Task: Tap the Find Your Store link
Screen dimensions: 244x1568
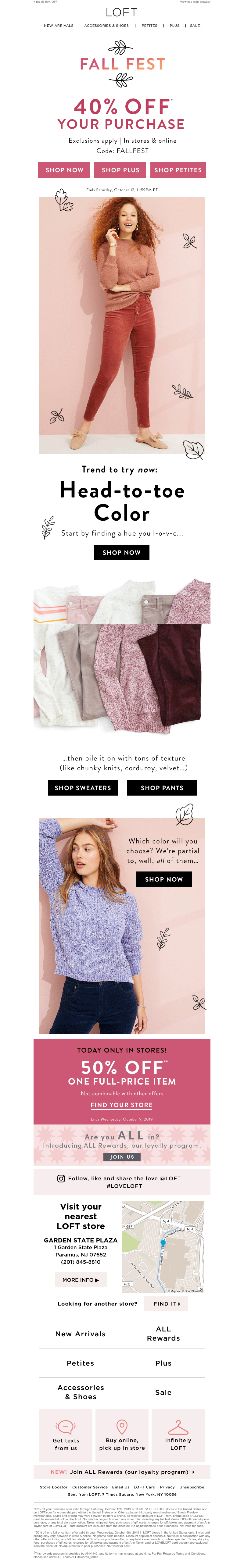Action: coord(122,1105)
